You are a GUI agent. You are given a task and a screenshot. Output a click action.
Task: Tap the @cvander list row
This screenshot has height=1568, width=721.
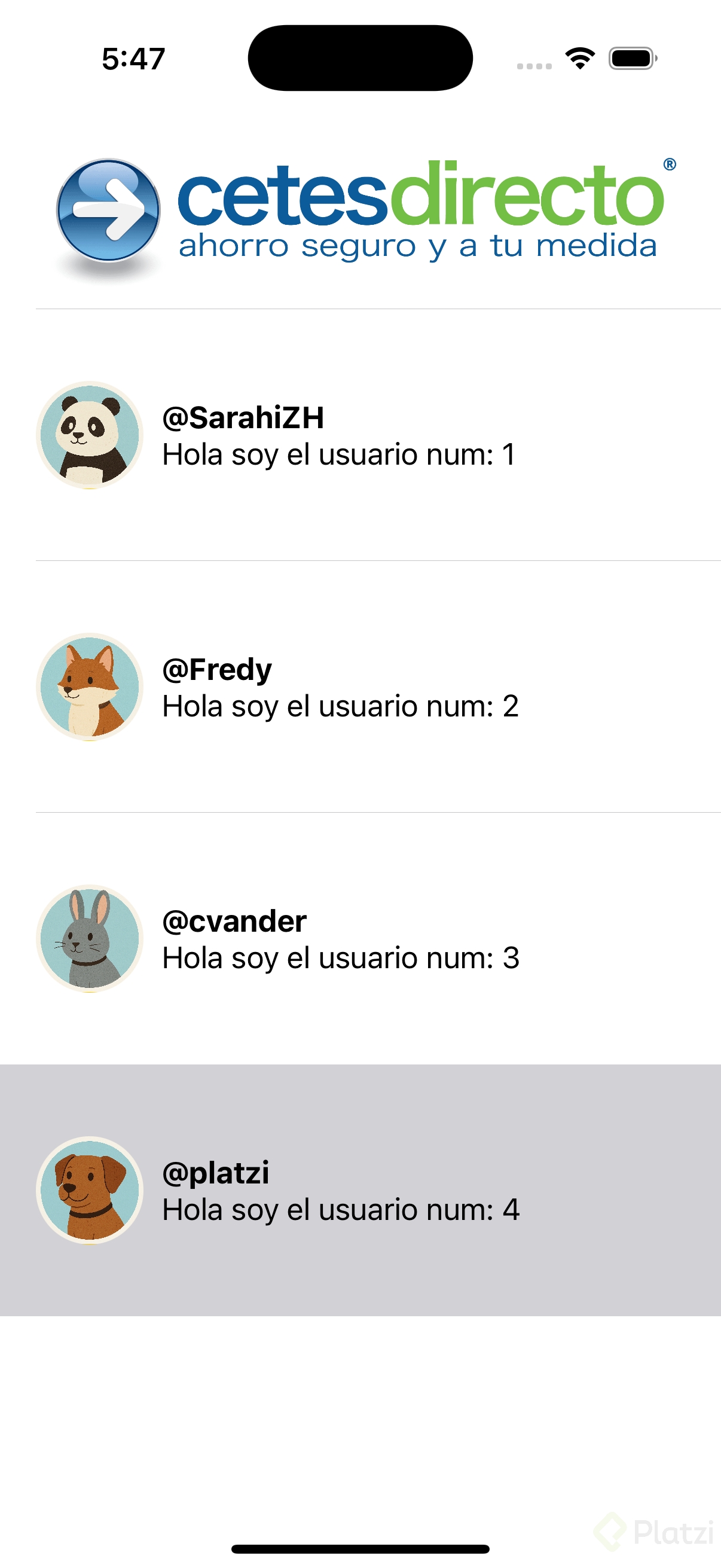click(360, 939)
